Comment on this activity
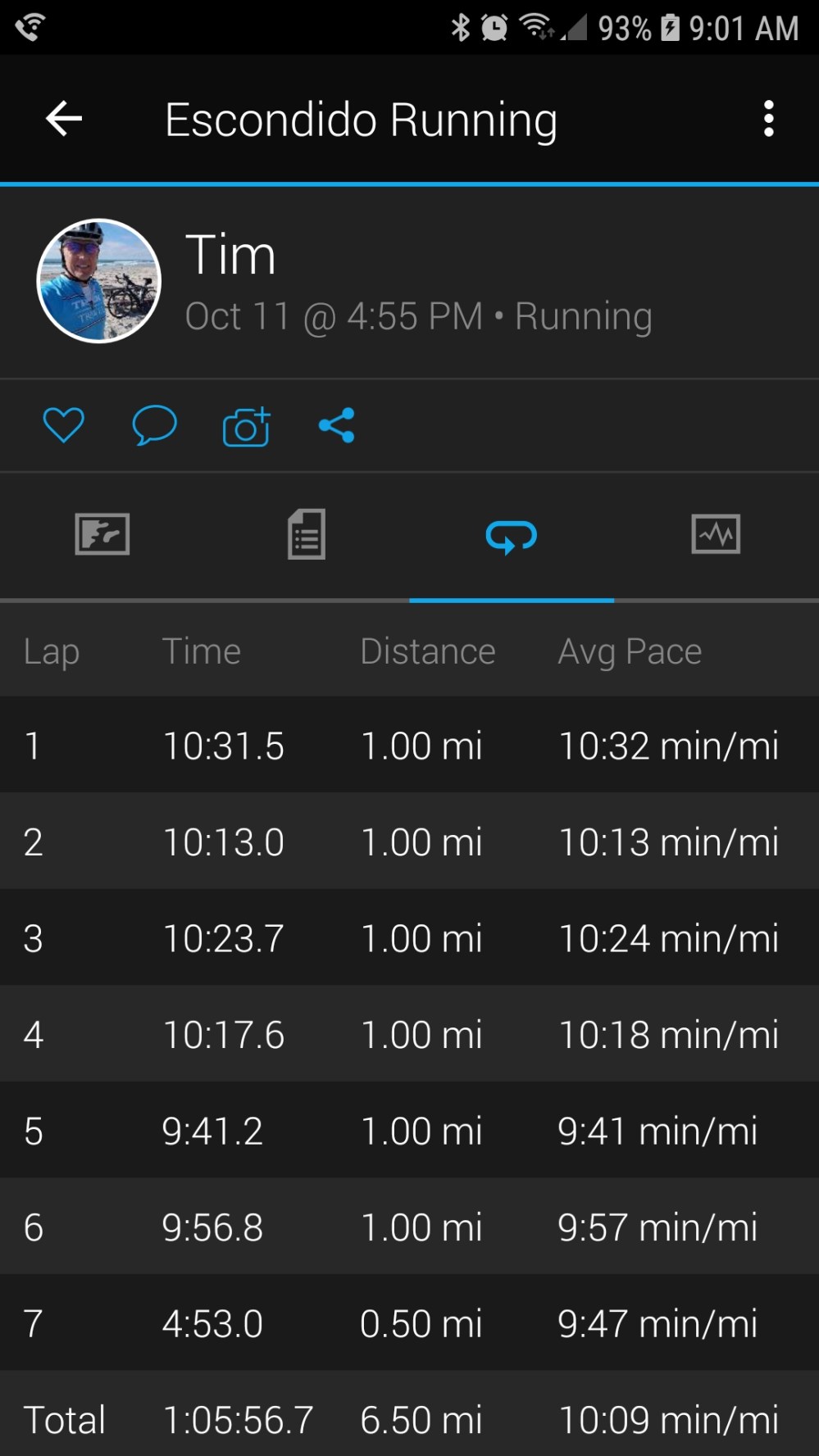This screenshot has width=819, height=1456. (x=154, y=425)
